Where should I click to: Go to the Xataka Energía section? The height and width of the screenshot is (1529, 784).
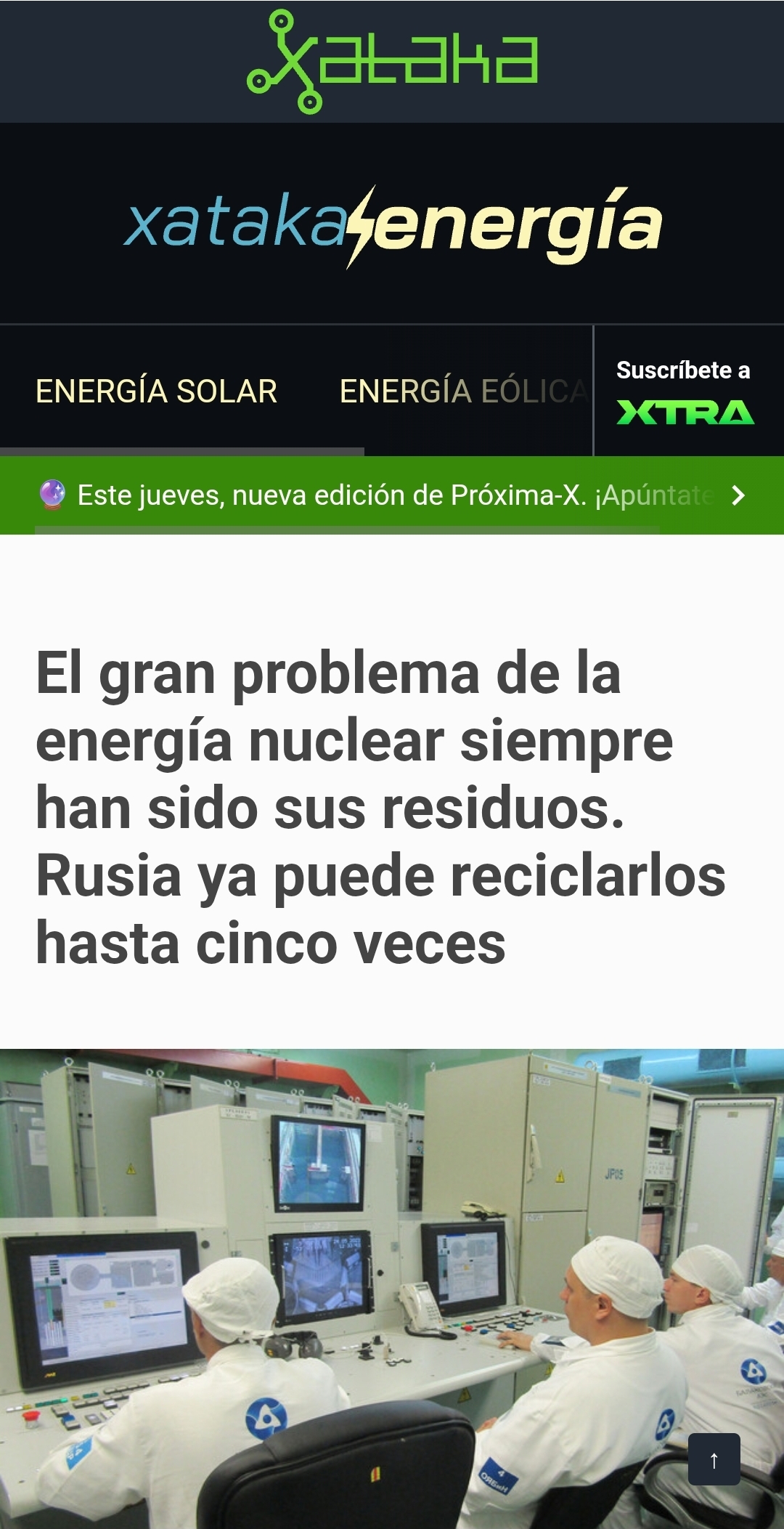[392, 225]
